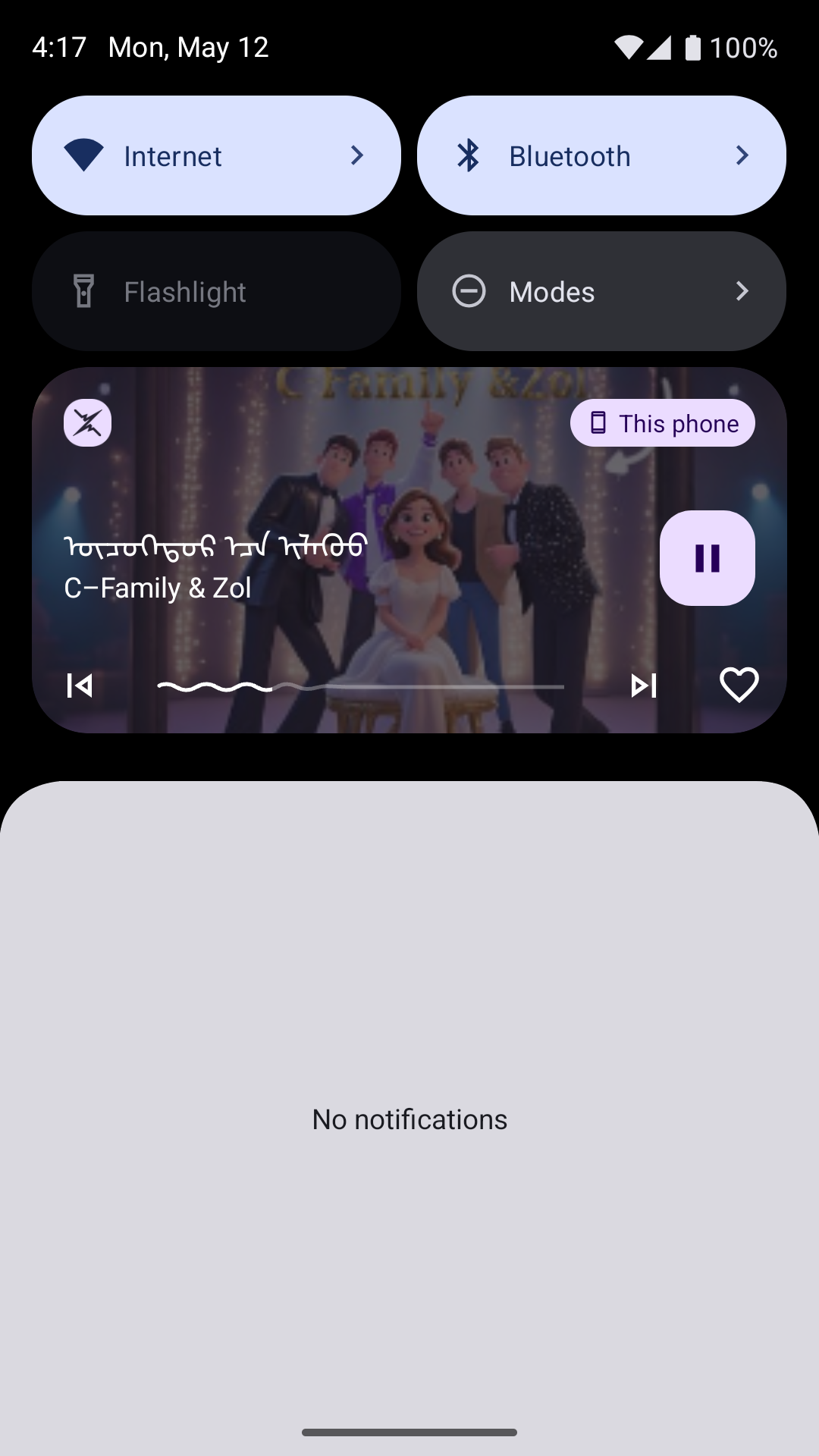The height and width of the screenshot is (1456, 819).
Task: Click the Wi-Fi status icon in the status bar
Action: pyautogui.click(x=627, y=47)
